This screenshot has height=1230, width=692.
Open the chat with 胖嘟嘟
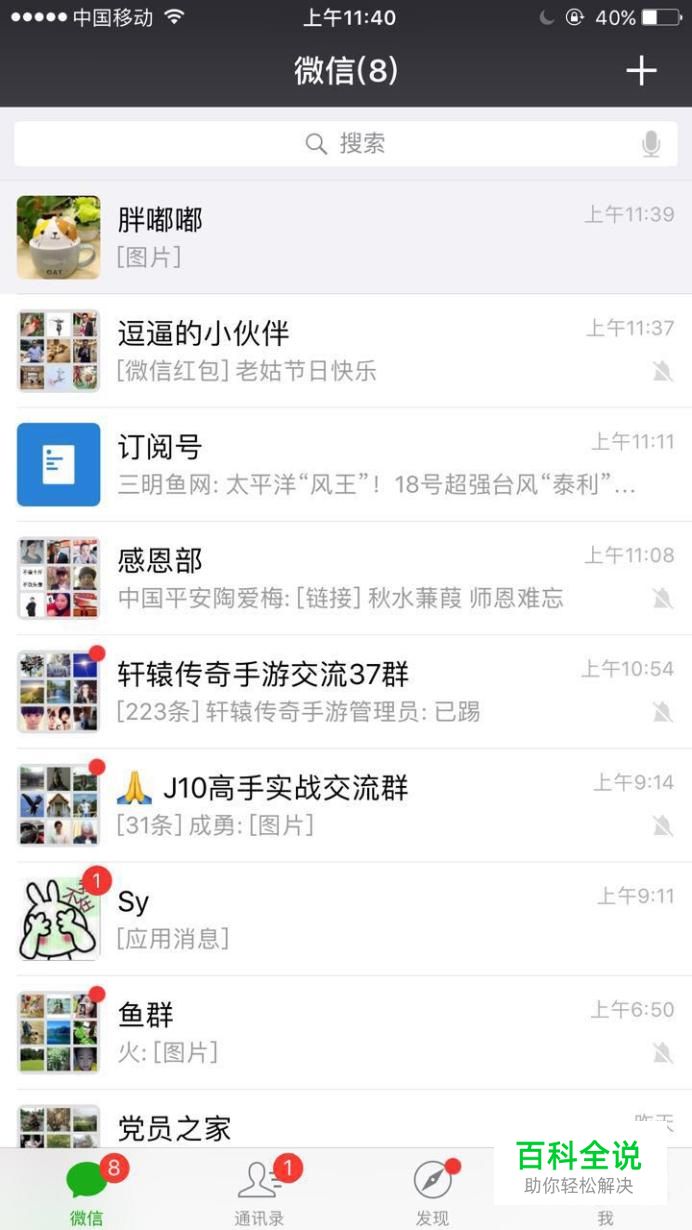click(346, 237)
